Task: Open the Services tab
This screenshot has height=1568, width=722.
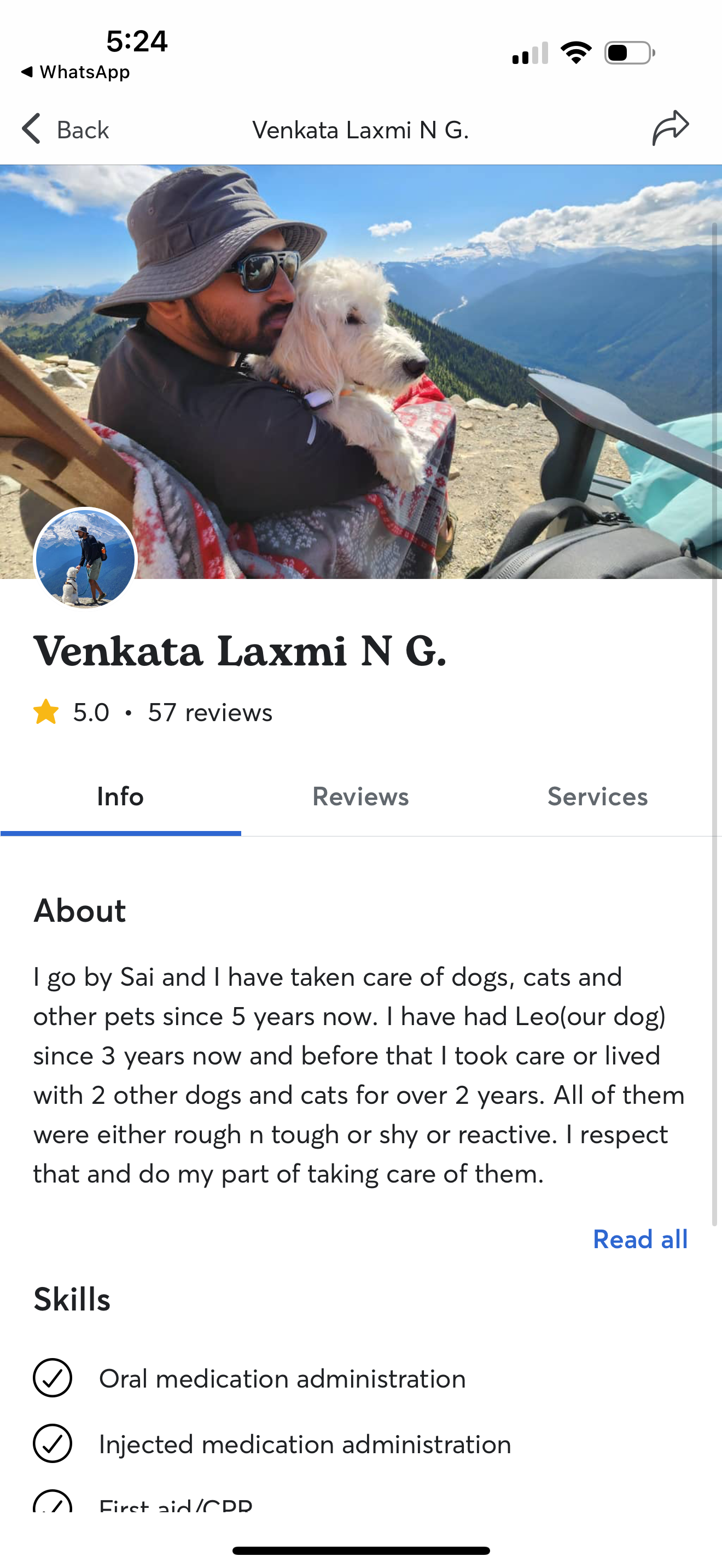Action: click(x=597, y=797)
